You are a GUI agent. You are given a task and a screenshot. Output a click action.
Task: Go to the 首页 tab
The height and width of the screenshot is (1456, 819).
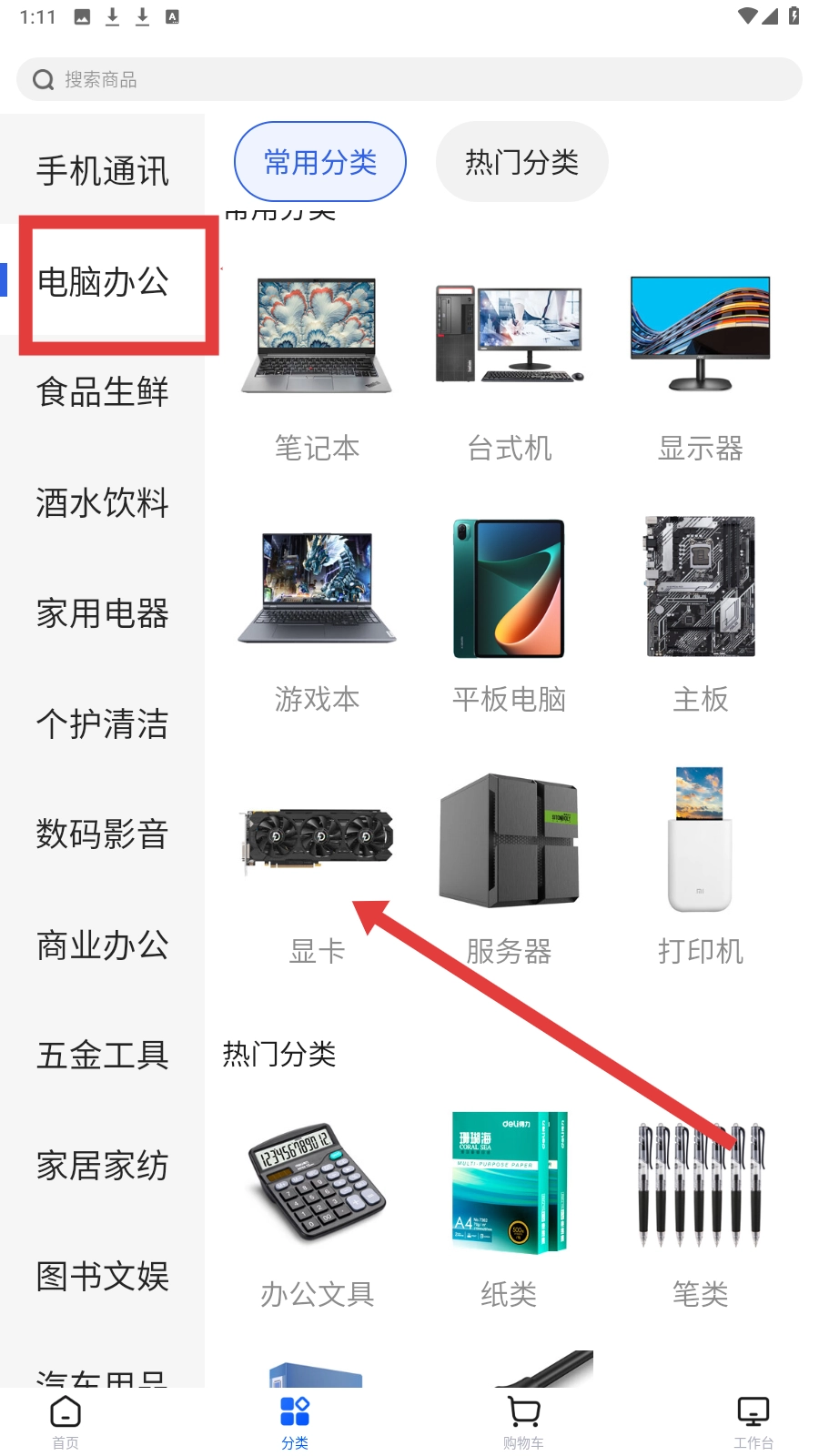pyautogui.click(x=66, y=1421)
